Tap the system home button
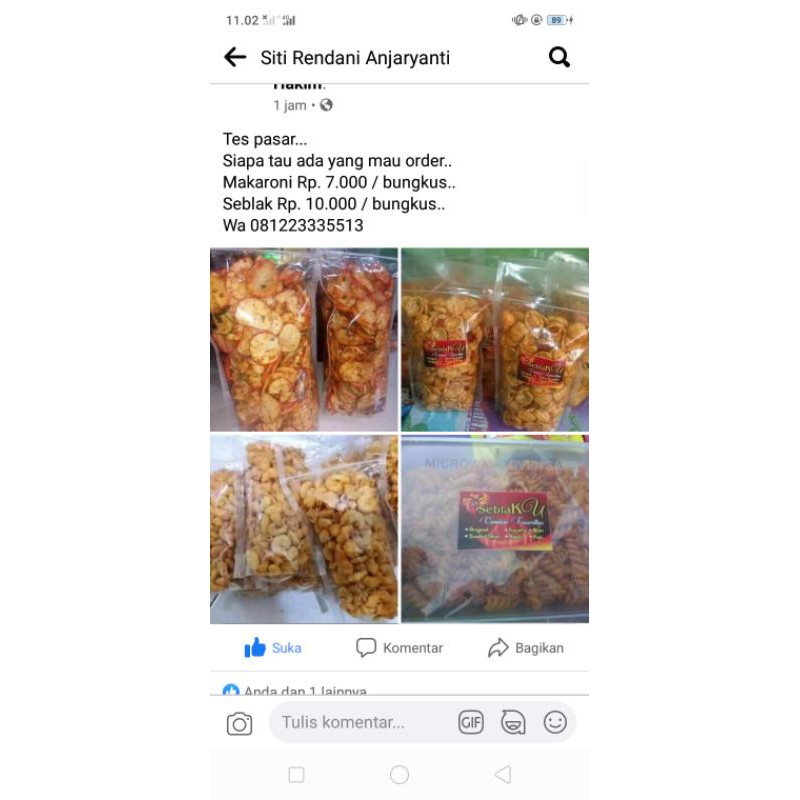800x800 pixels. click(399, 775)
